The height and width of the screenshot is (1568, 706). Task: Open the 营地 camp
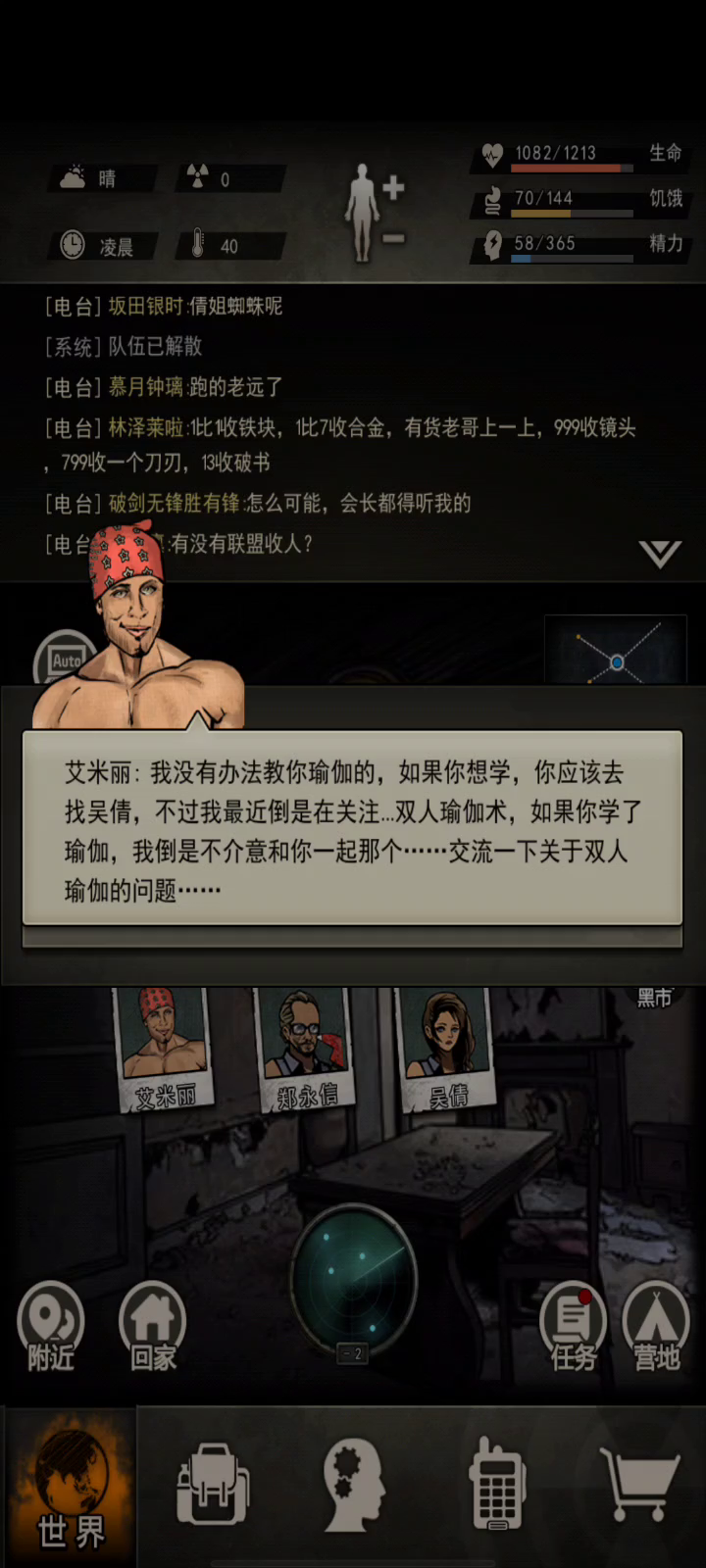click(656, 1327)
